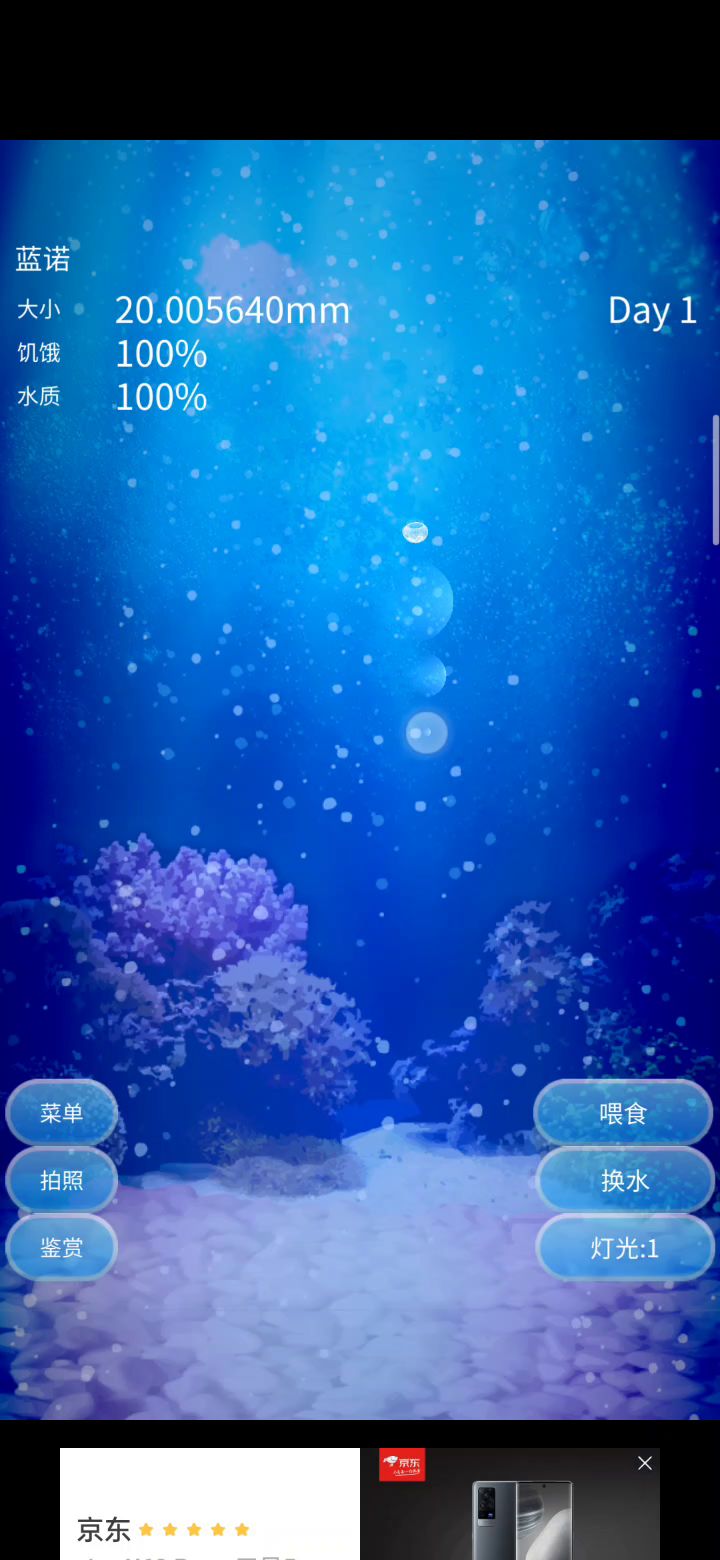This screenshot has width=720, height=1560.
Task: Open the 菜单 menu button
Action: [62, 1113]
